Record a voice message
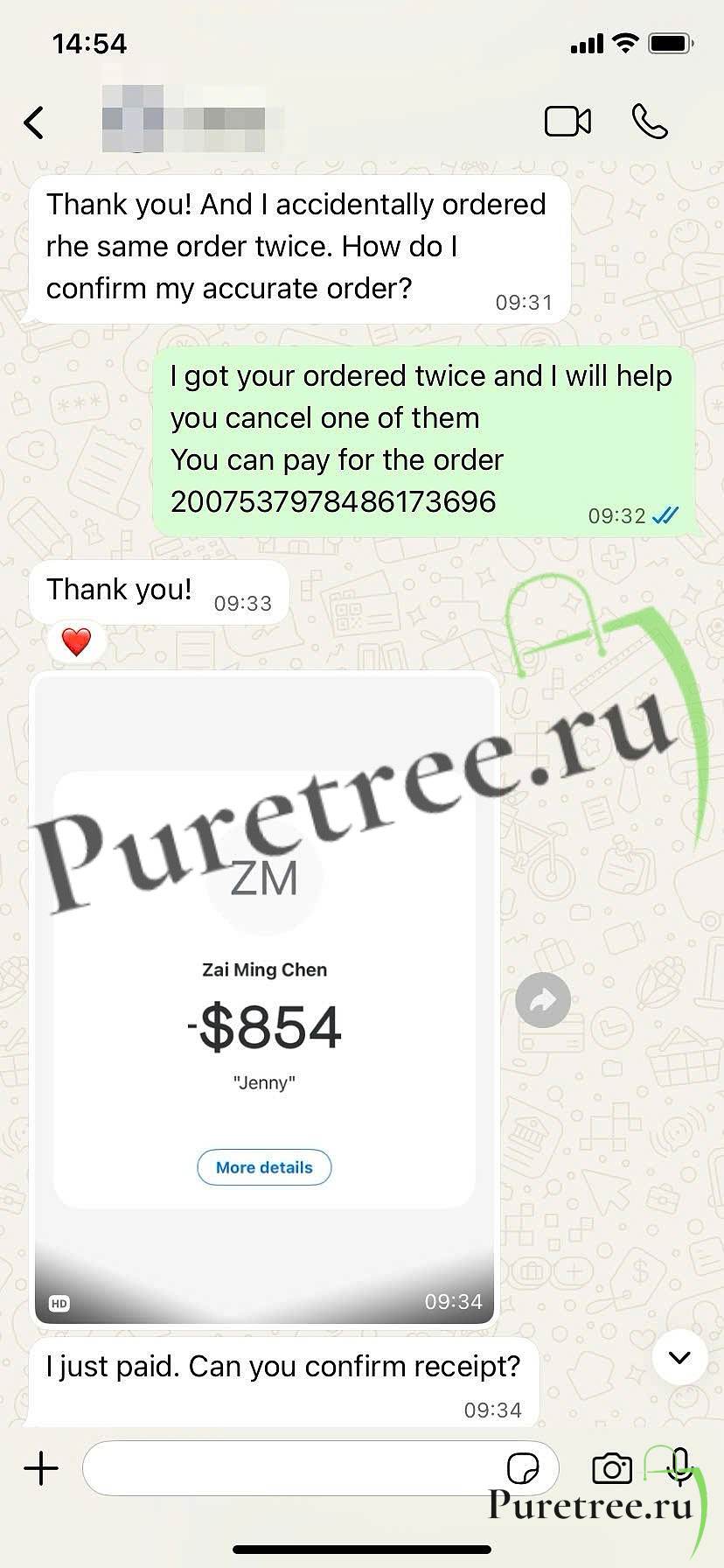Viewport: 724px width, 1568px height. coord(679,1466)
